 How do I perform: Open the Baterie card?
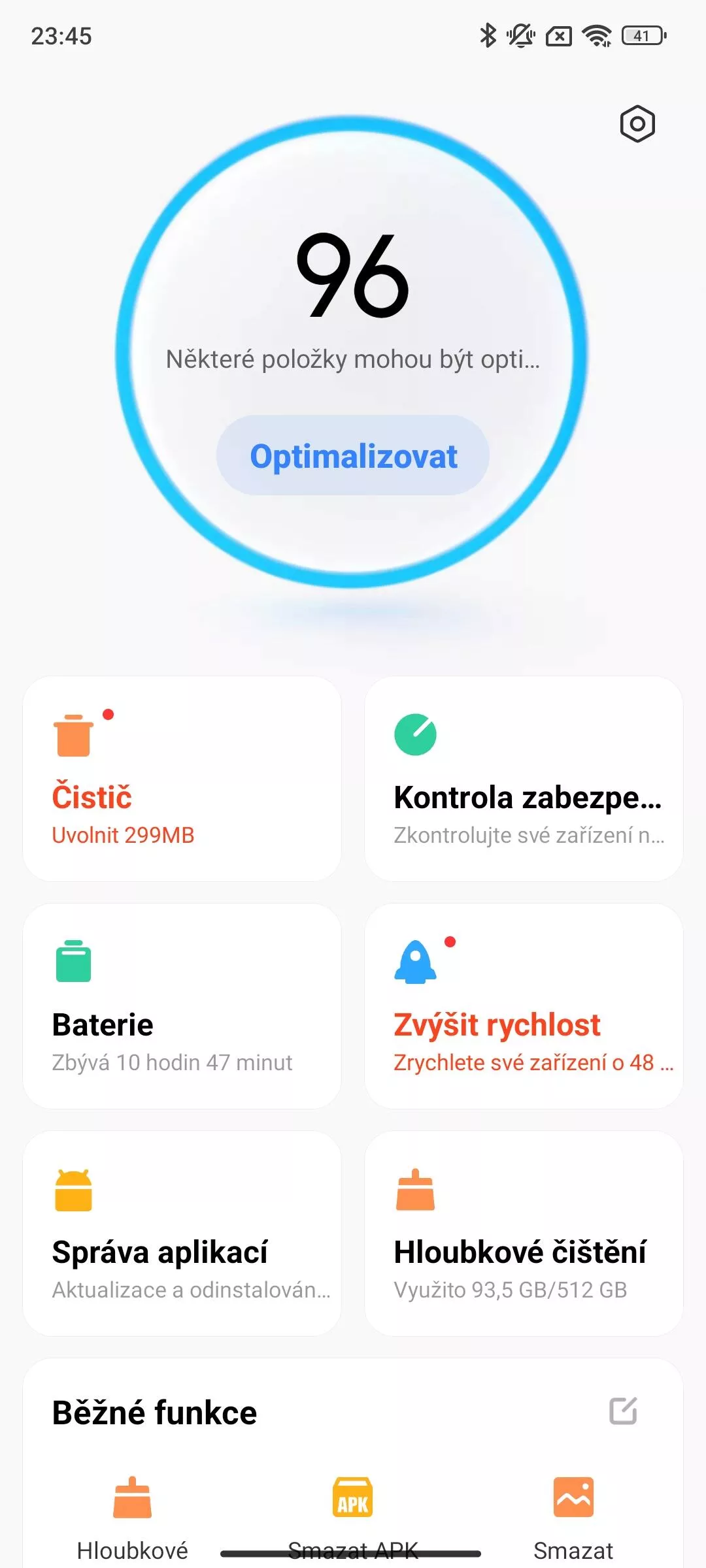(182, 1006)
